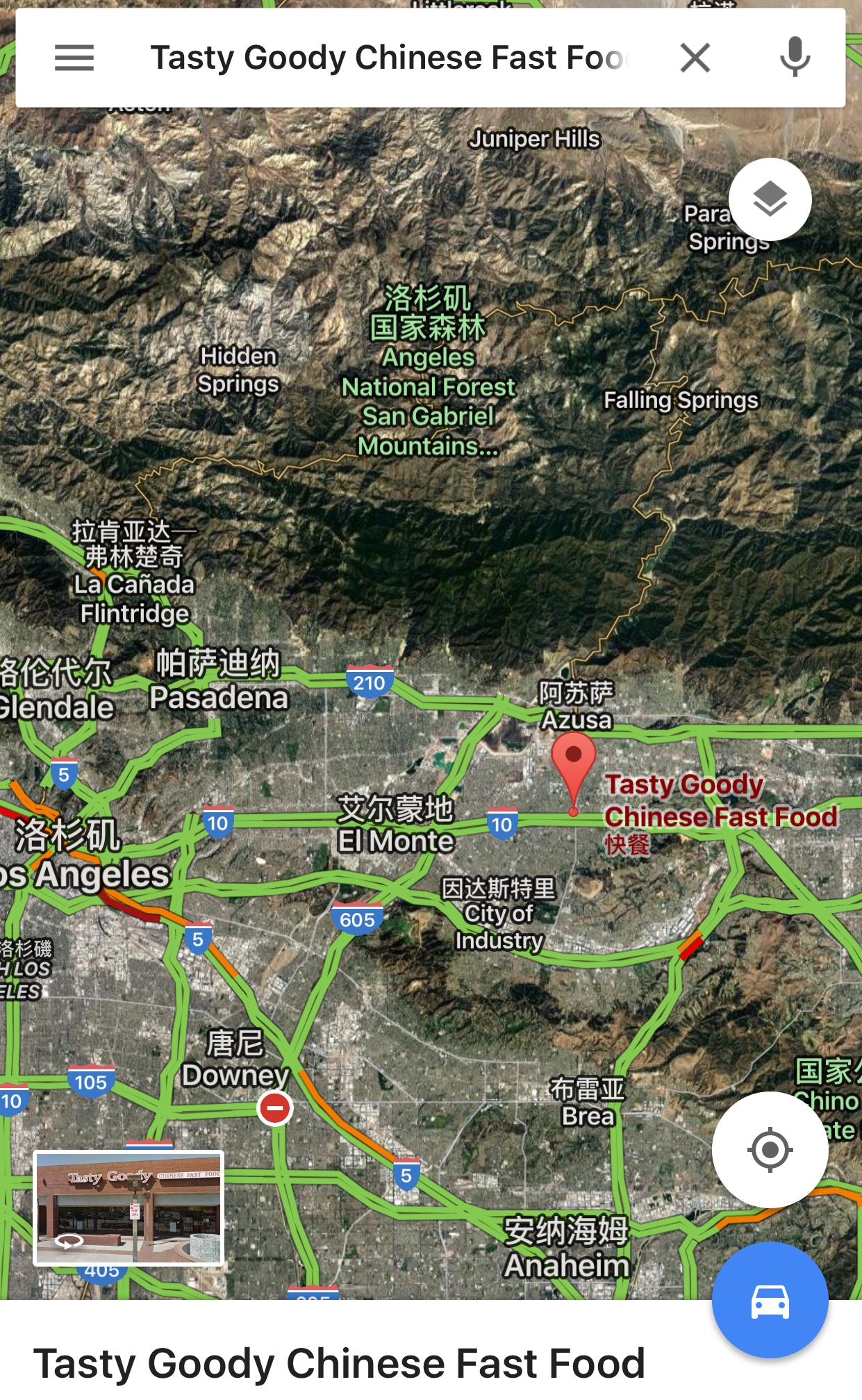Tap the red map pin for Tasty Goody

[573, 772]
